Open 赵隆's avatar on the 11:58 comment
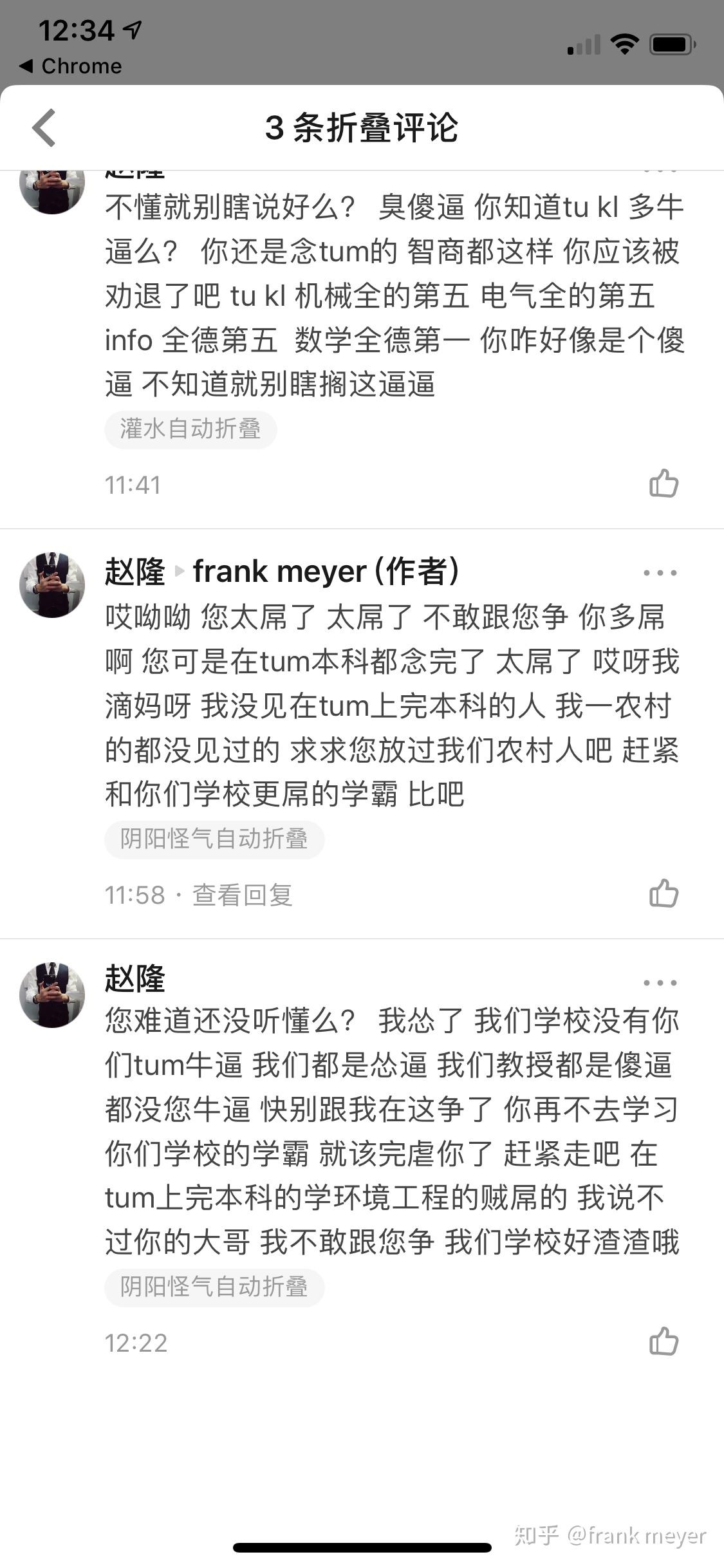 52,584
